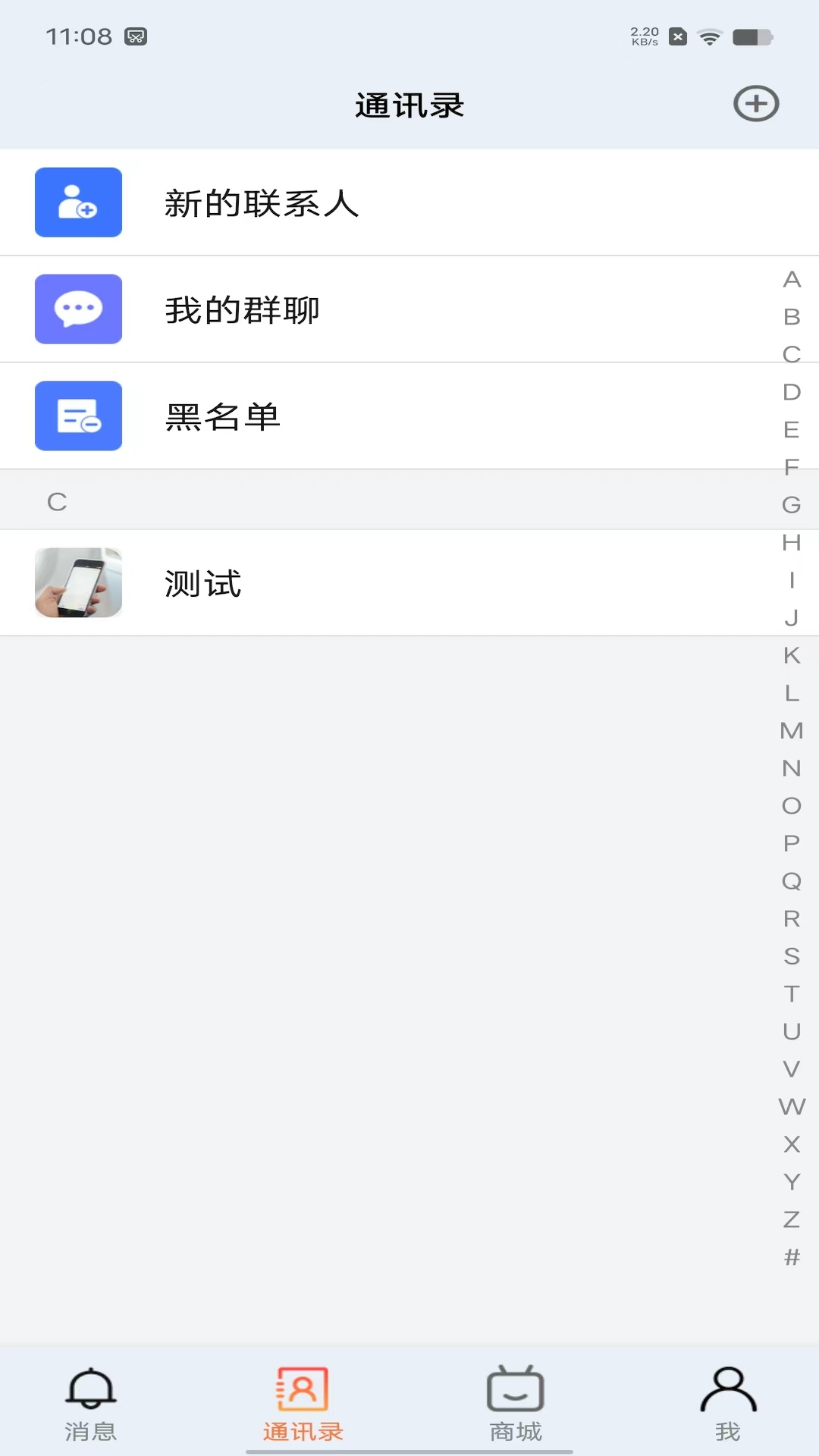This screenshot has width=819, height=1456.
Task: Jump to letter M in index
Action: tap(792, 730)
